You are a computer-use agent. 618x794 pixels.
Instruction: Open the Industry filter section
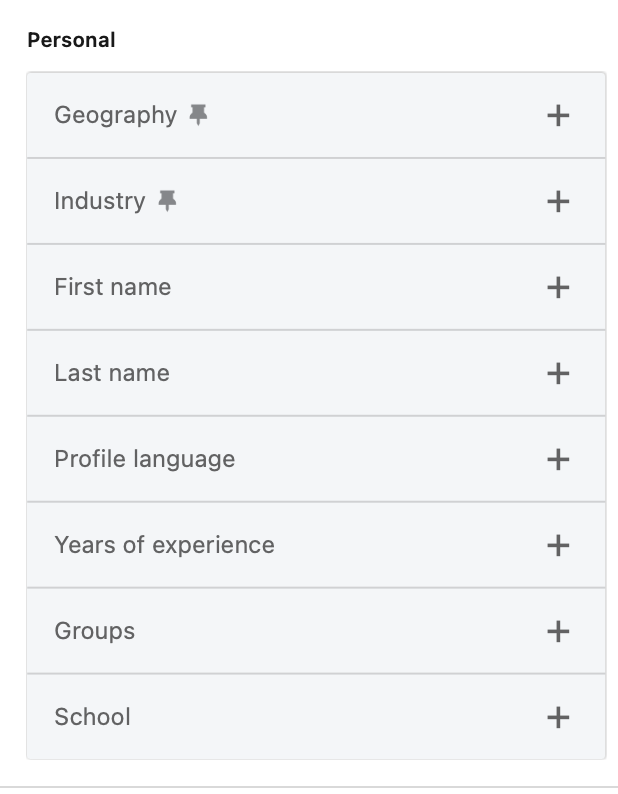(558, 202)
